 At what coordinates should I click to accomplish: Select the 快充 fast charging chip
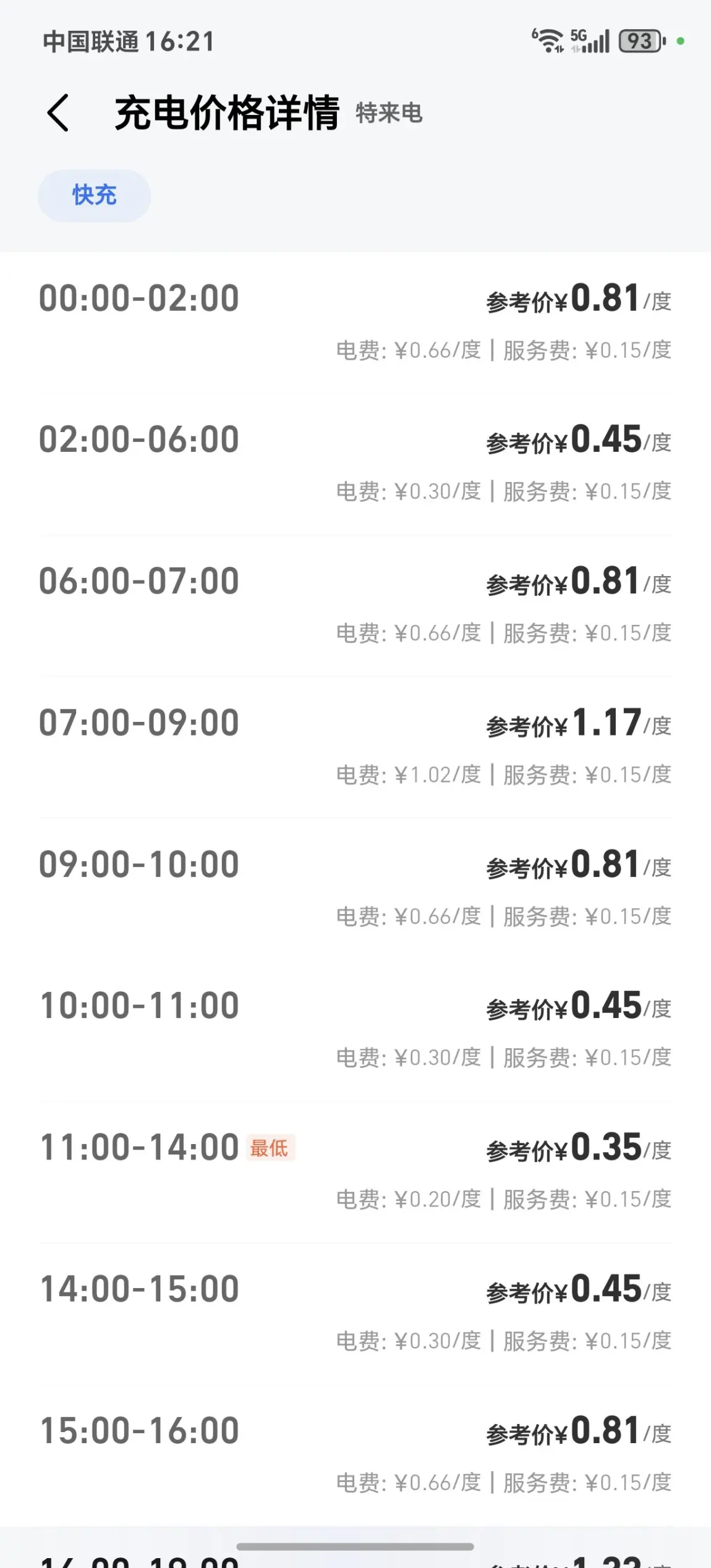95,195
